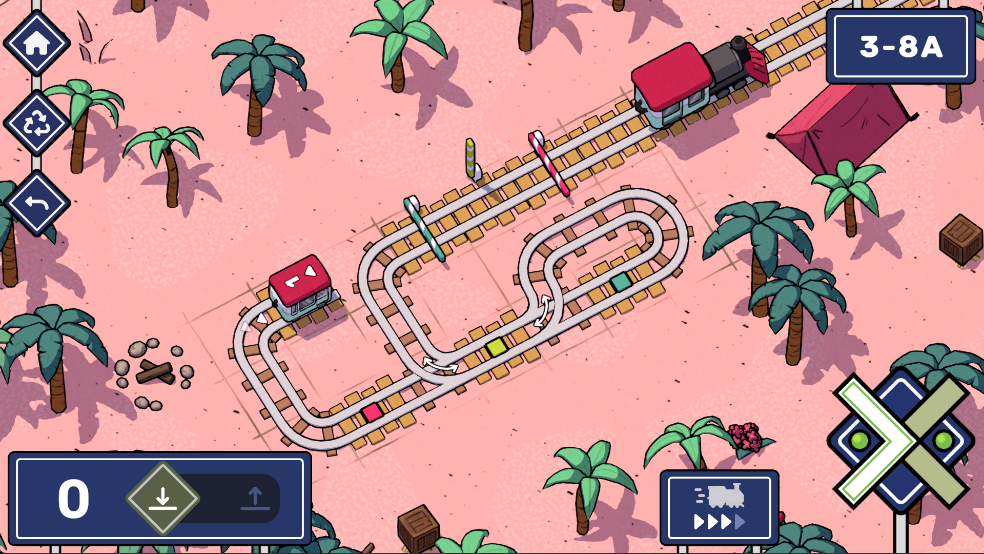The height and width of the screenshot is (554, 984).
Task: Flip the track switch near yellow marker
Action: pyautogui.click(x=440, y=365)
